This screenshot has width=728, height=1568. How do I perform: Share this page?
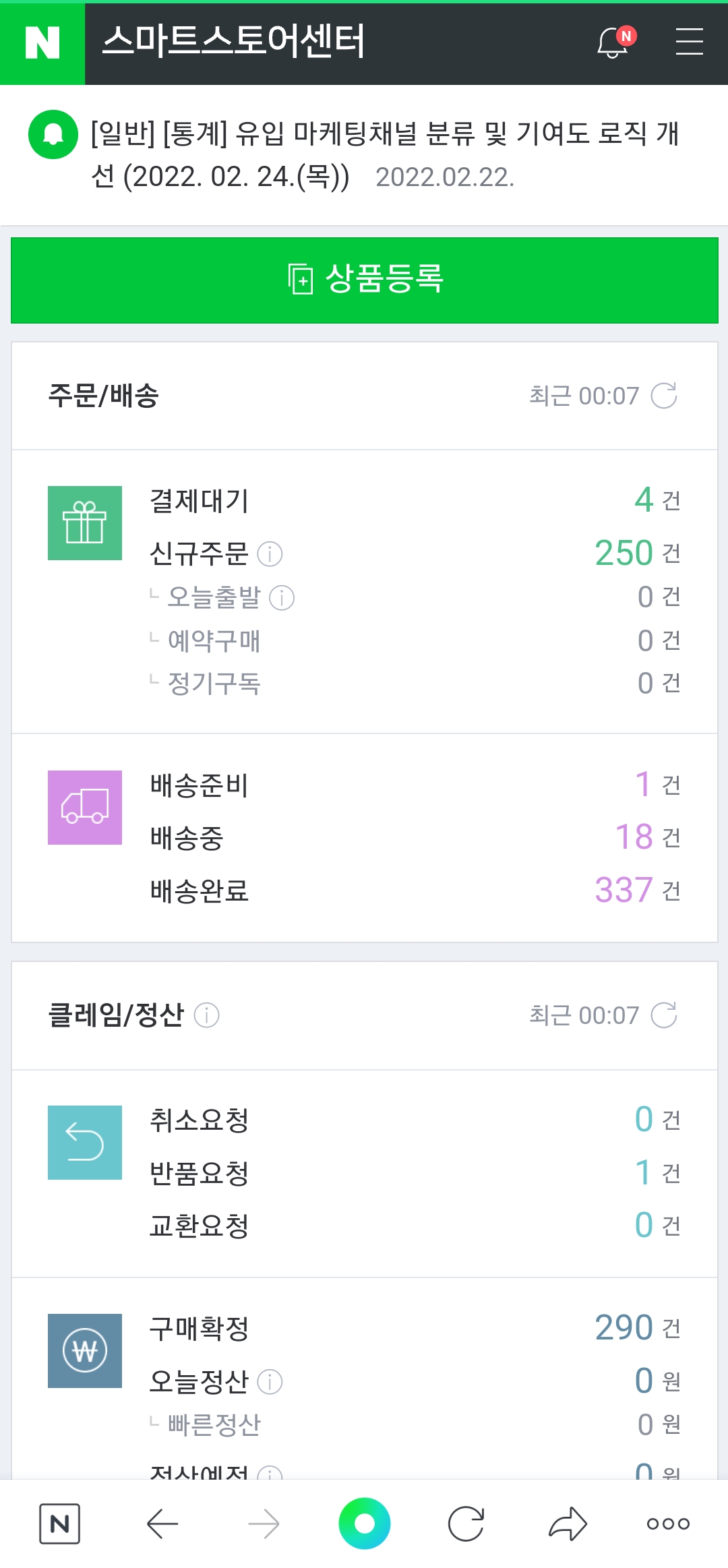point(568,1524)
